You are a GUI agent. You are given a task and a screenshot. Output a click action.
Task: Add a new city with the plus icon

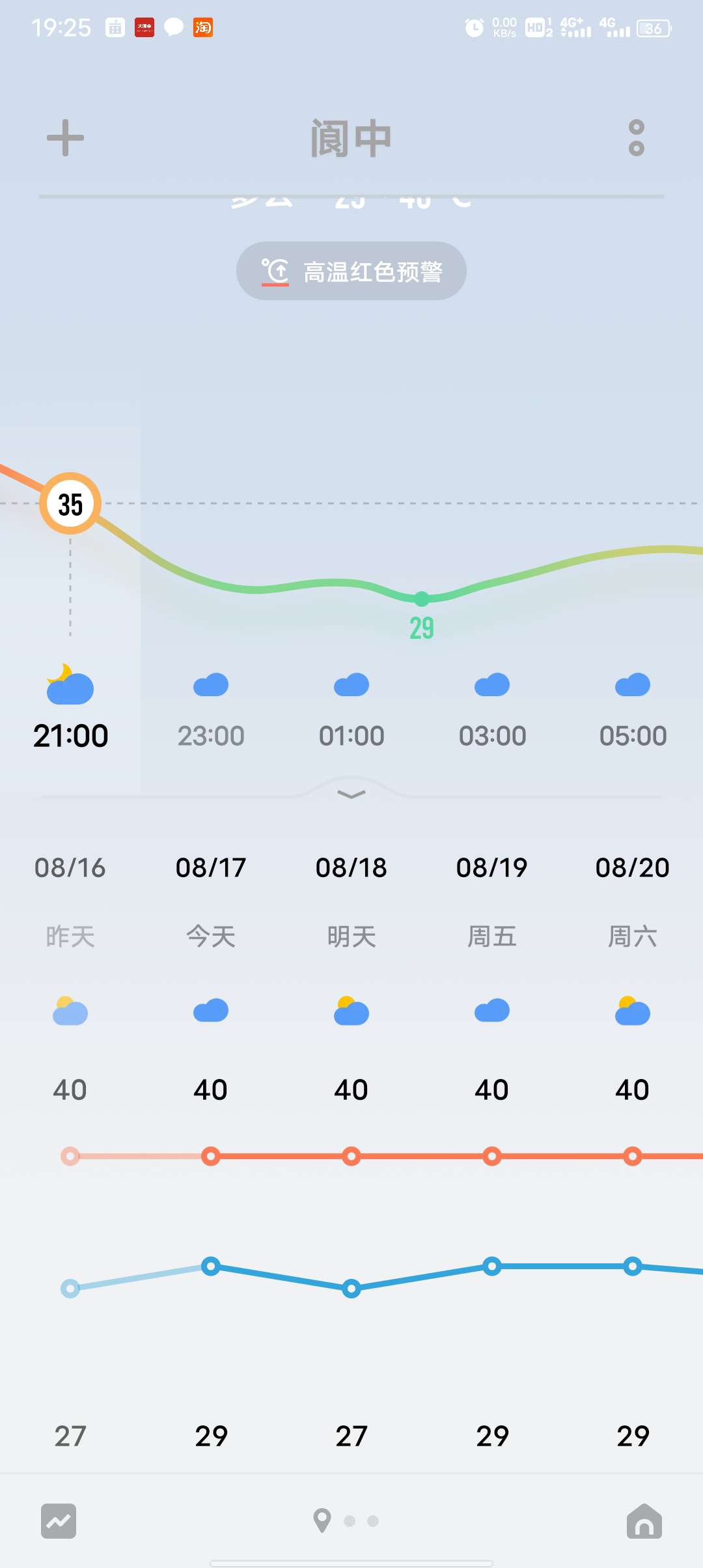(x=66, y=138)
